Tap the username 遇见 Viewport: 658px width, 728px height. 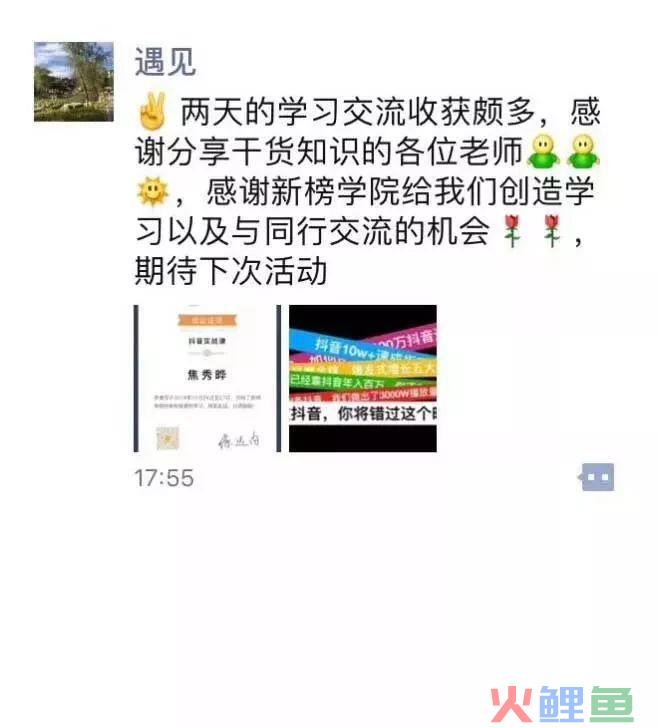click(x=166, y=62)
